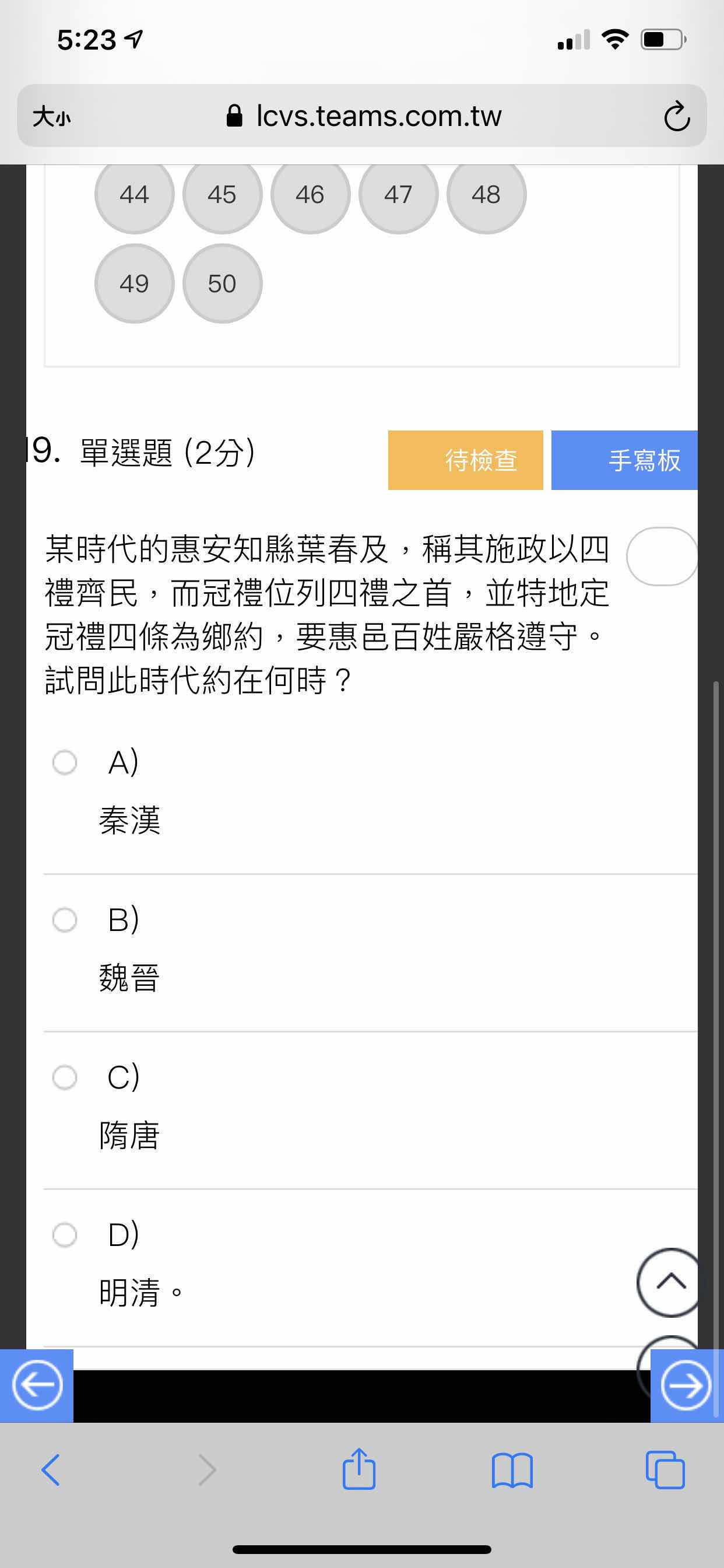Jump to question 46

pyautogui.click(x=310, y=195)
